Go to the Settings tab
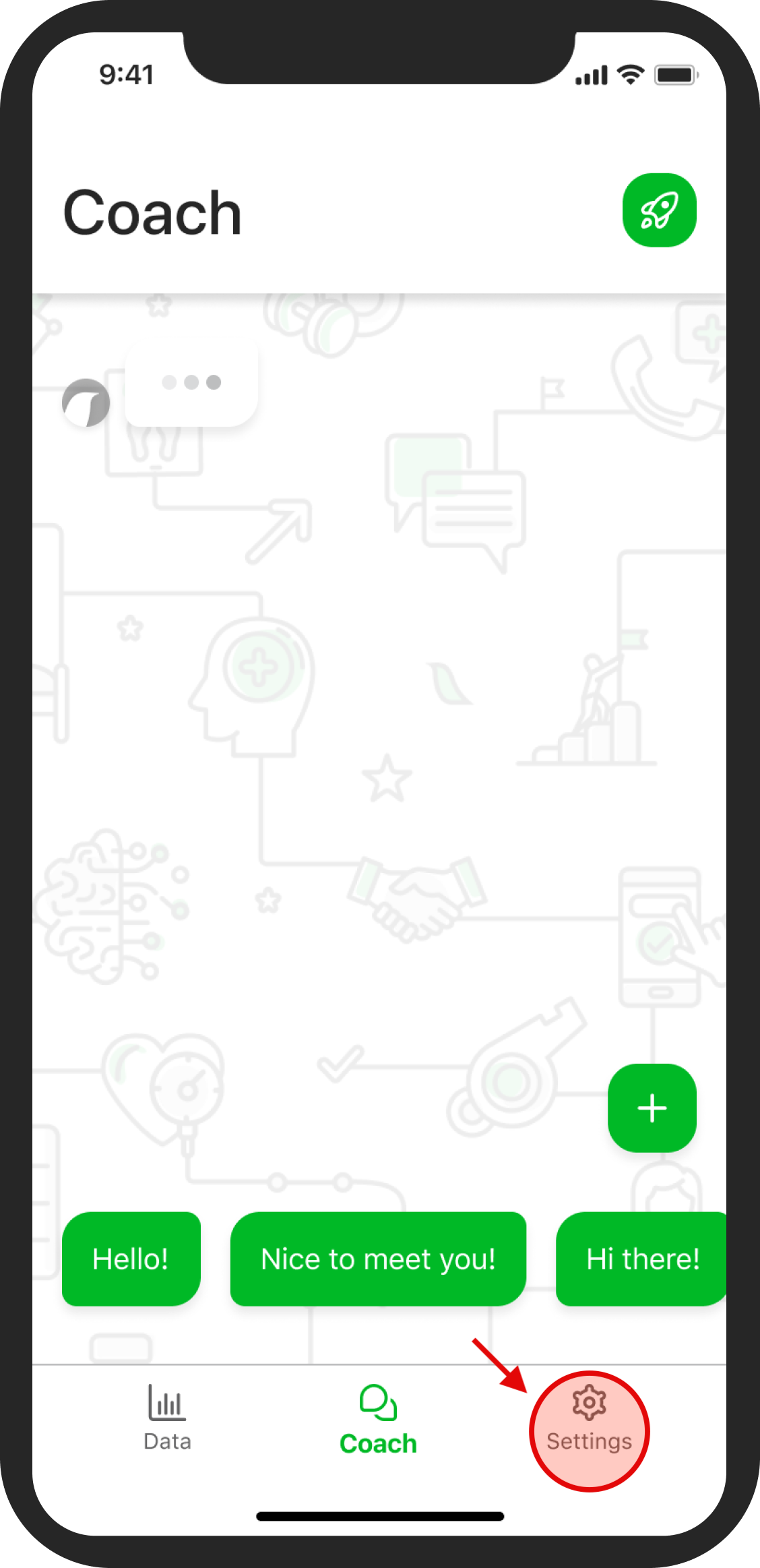760x1568 pixels. pos(589,1418)
